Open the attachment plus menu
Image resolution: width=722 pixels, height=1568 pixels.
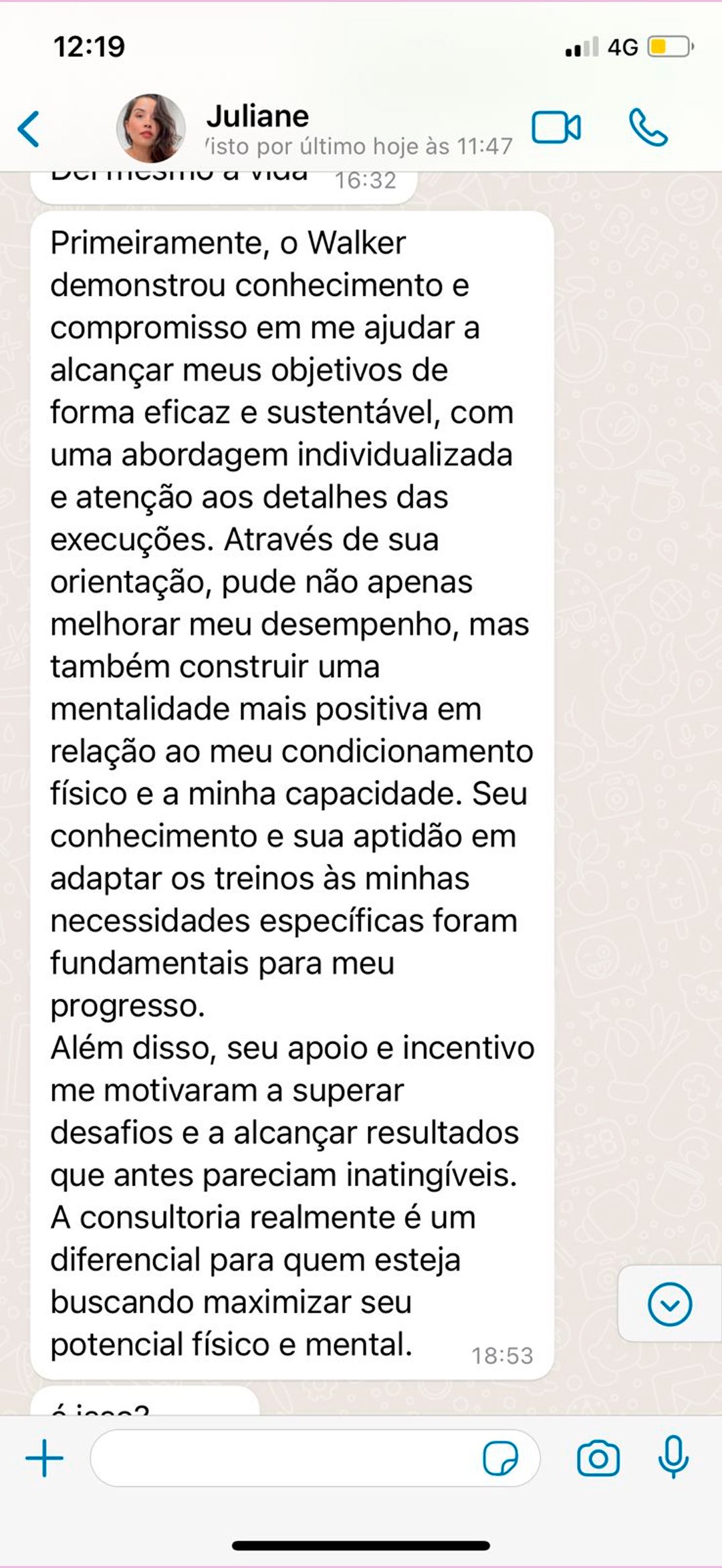click(44, 1458)
